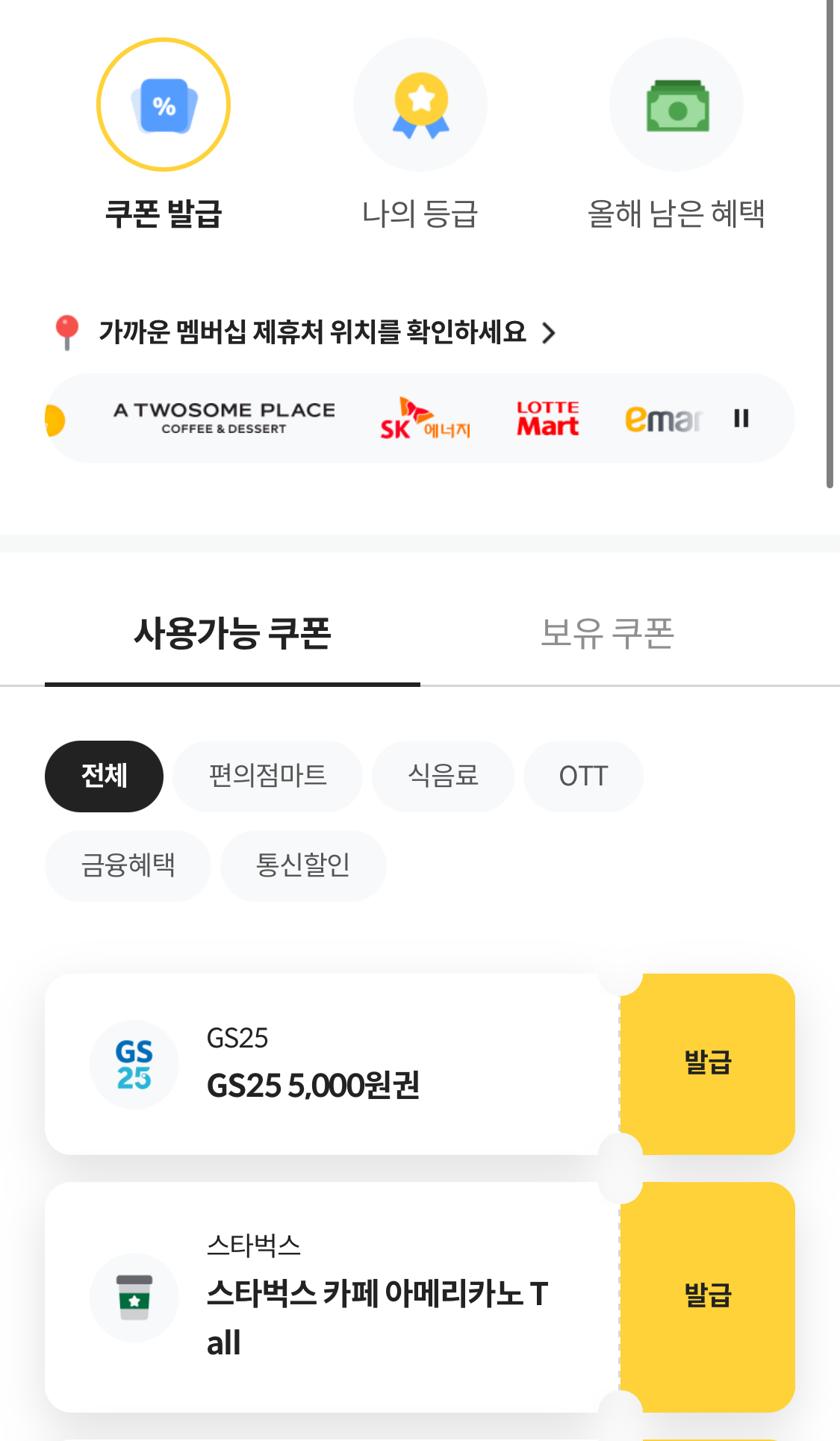840x1441 pixels.
Task: Select the 식음료 filter chip
Action: [443, 776]
